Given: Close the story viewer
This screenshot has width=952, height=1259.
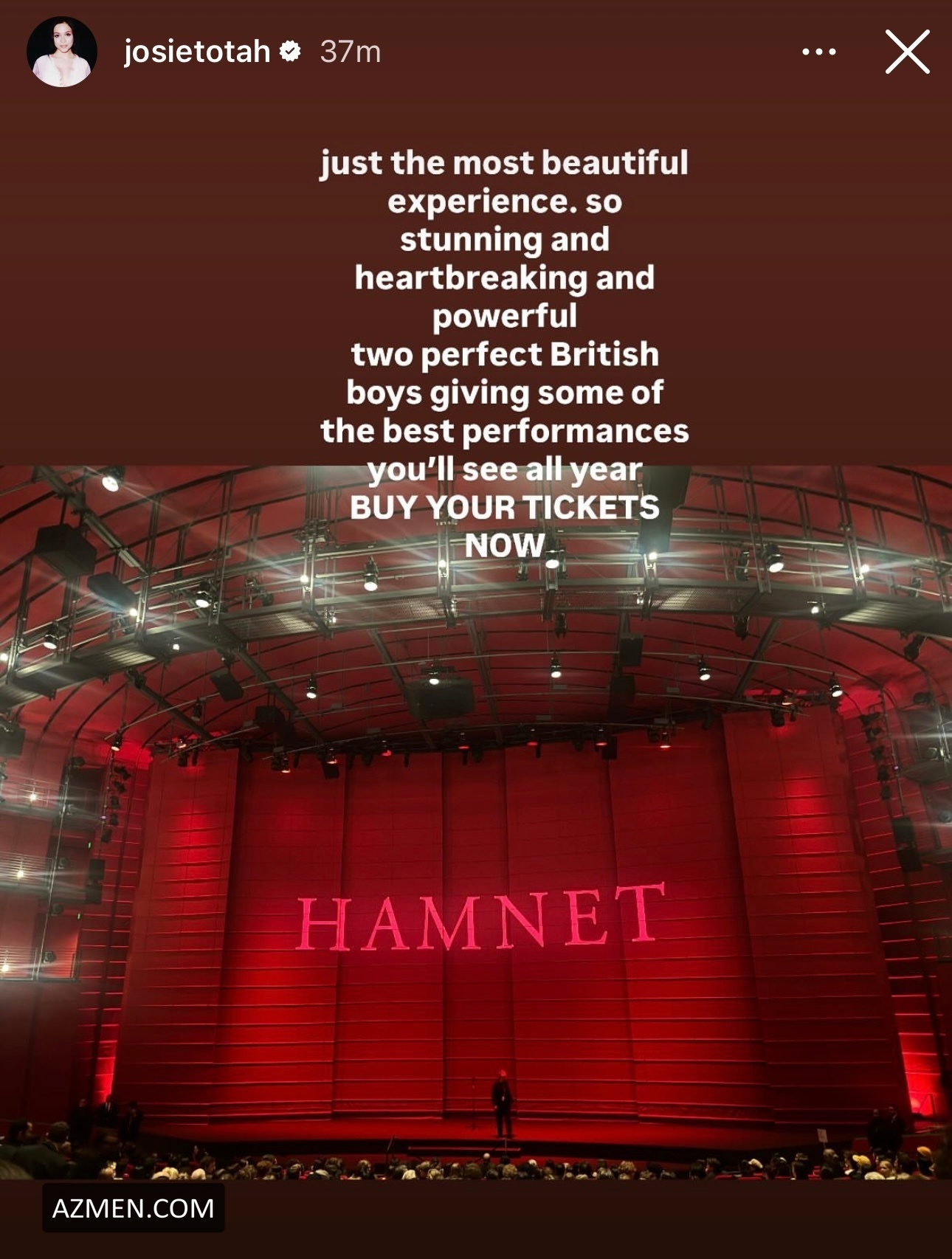Looking at the screenshot, I should 907,52.
